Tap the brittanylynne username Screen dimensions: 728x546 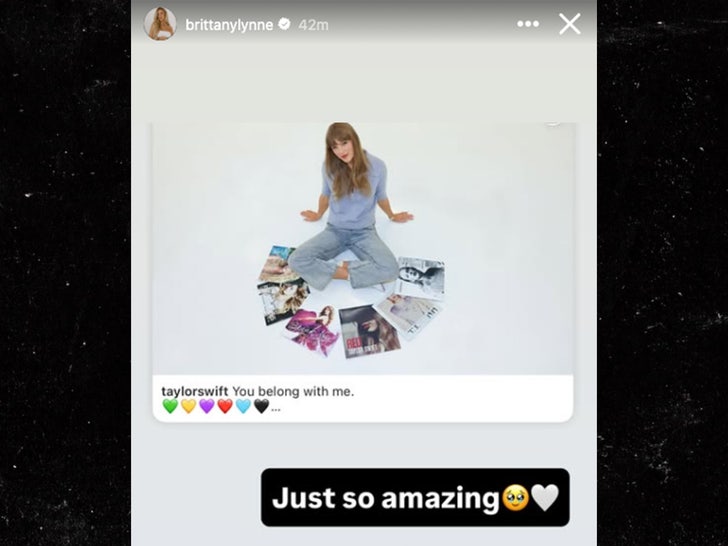[229, 25]
